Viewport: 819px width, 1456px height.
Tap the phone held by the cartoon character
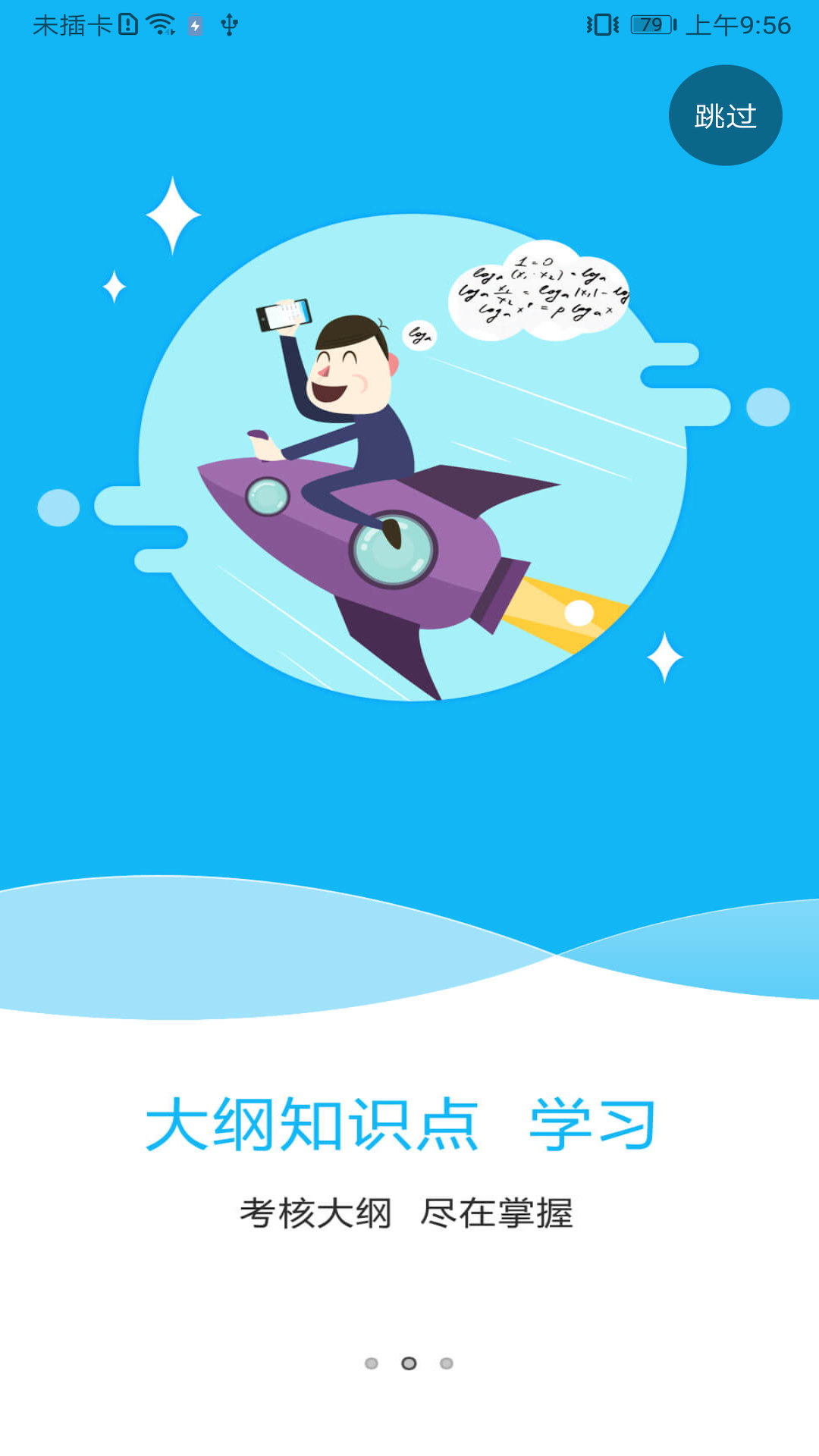pos(284,315)
